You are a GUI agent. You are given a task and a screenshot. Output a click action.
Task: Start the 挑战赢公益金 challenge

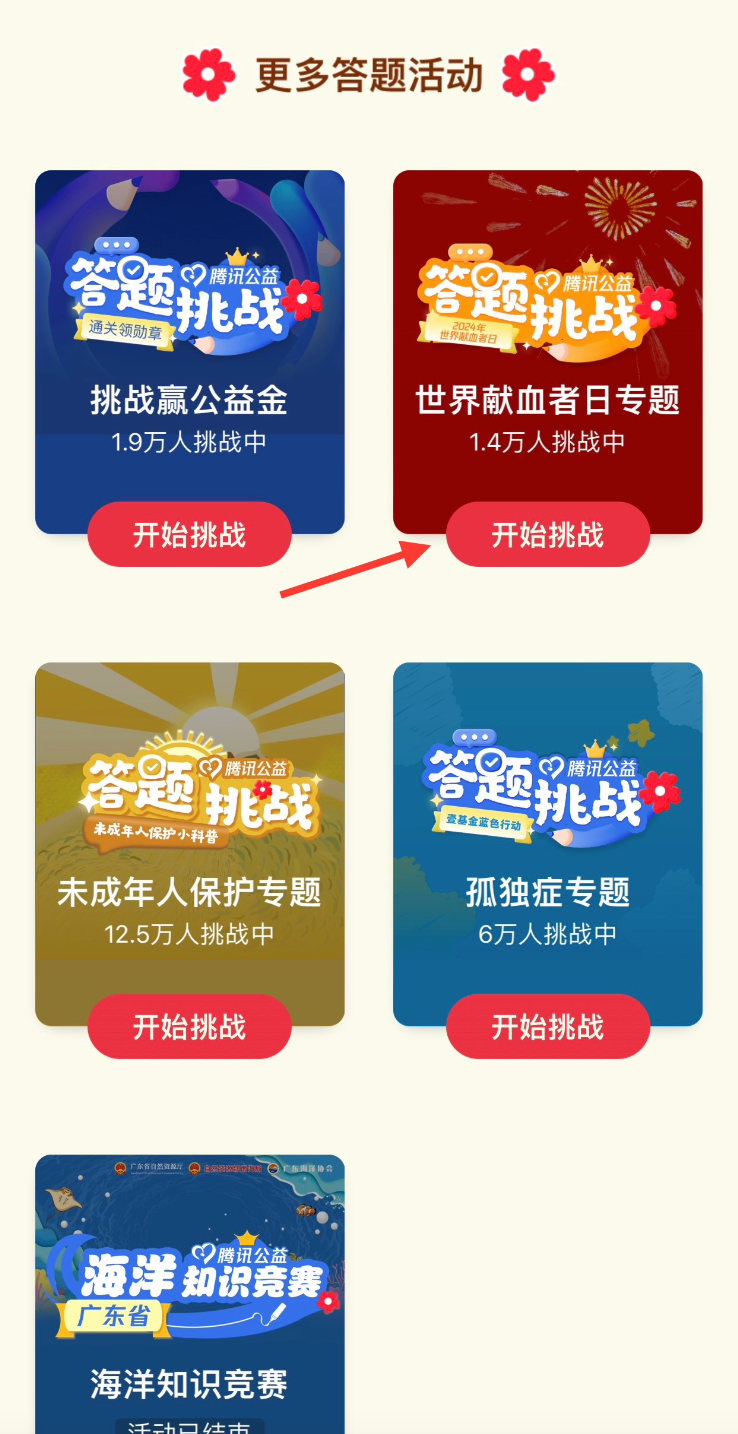point(189,534)
